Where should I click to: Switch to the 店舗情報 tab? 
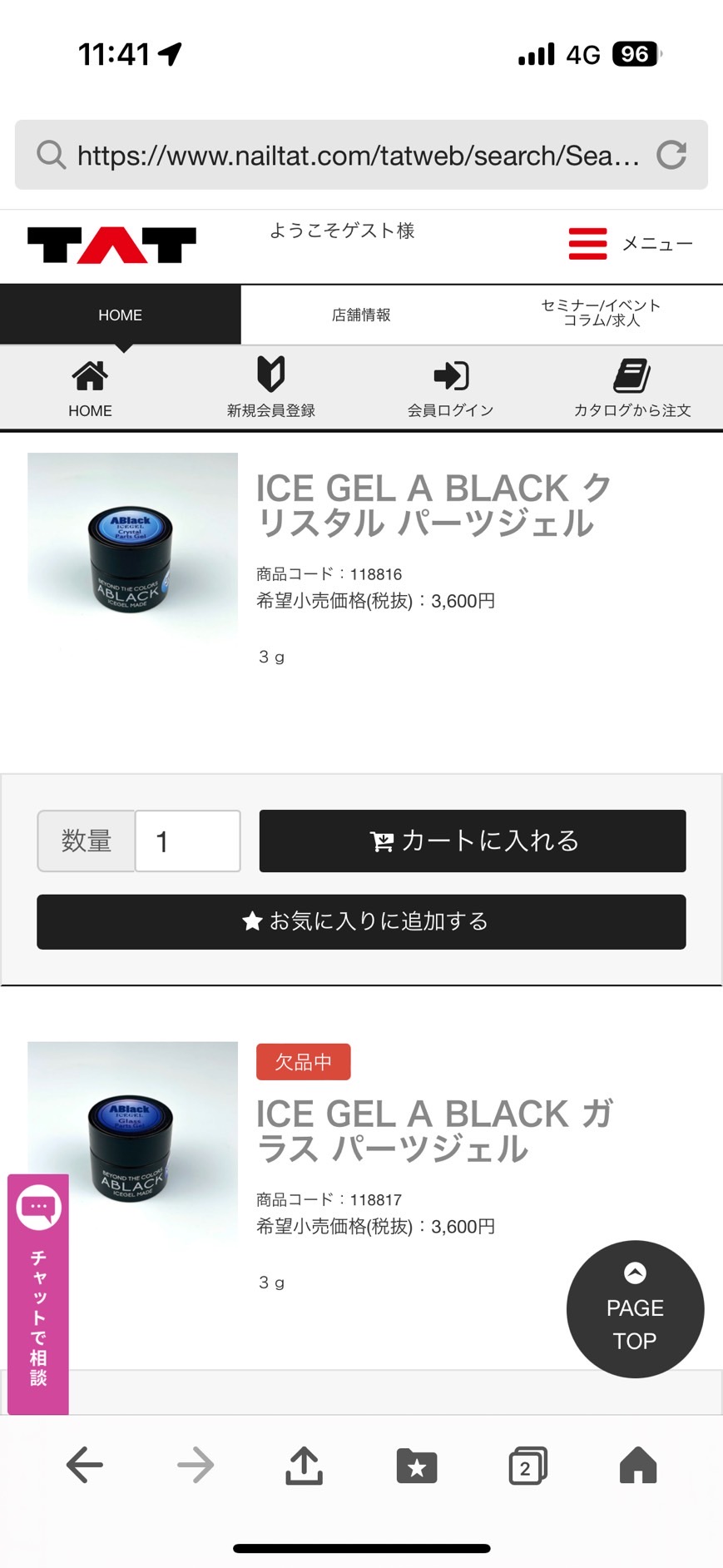(361, 315)
